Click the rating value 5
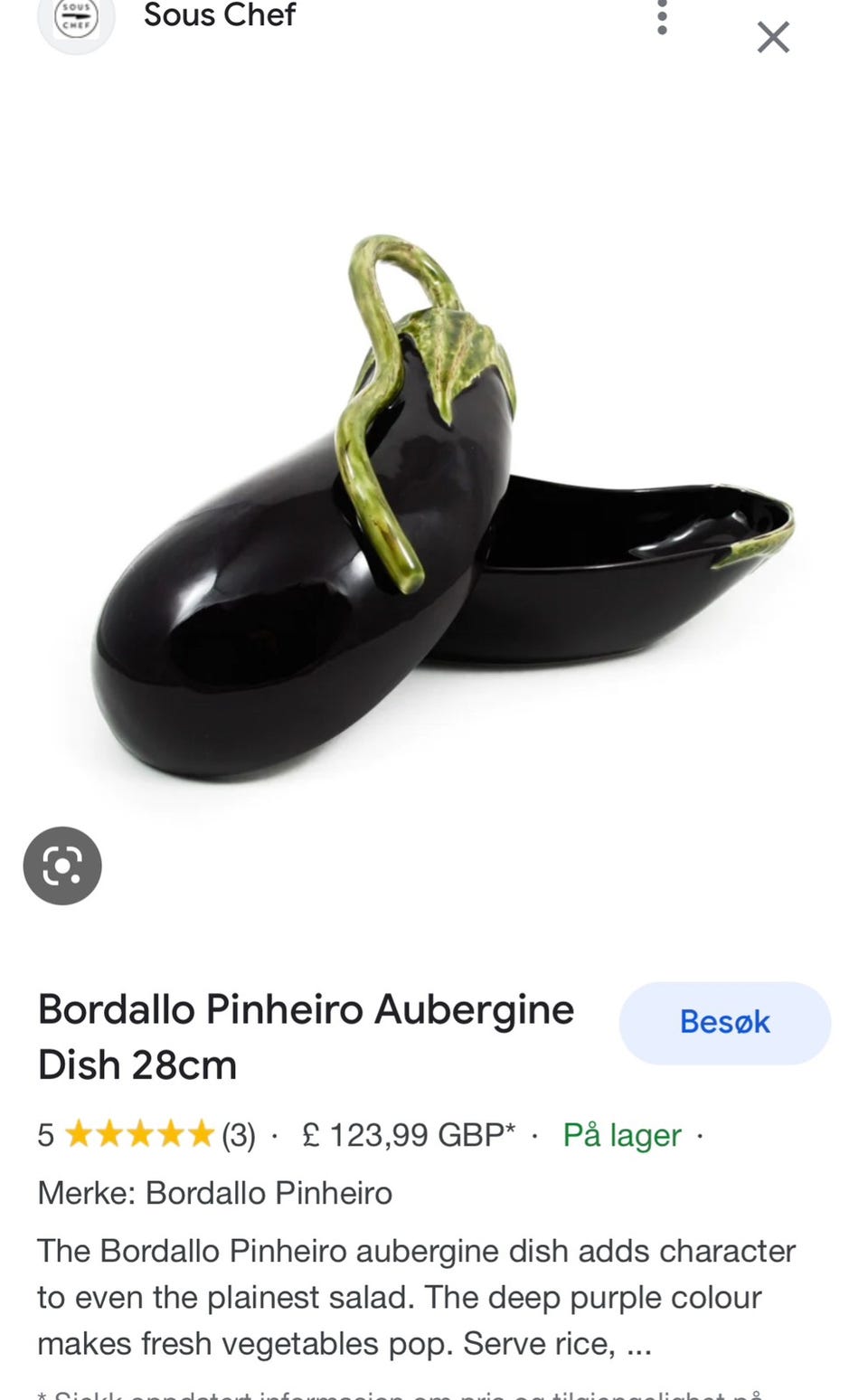868x1400 pixels. point(45,1133)
